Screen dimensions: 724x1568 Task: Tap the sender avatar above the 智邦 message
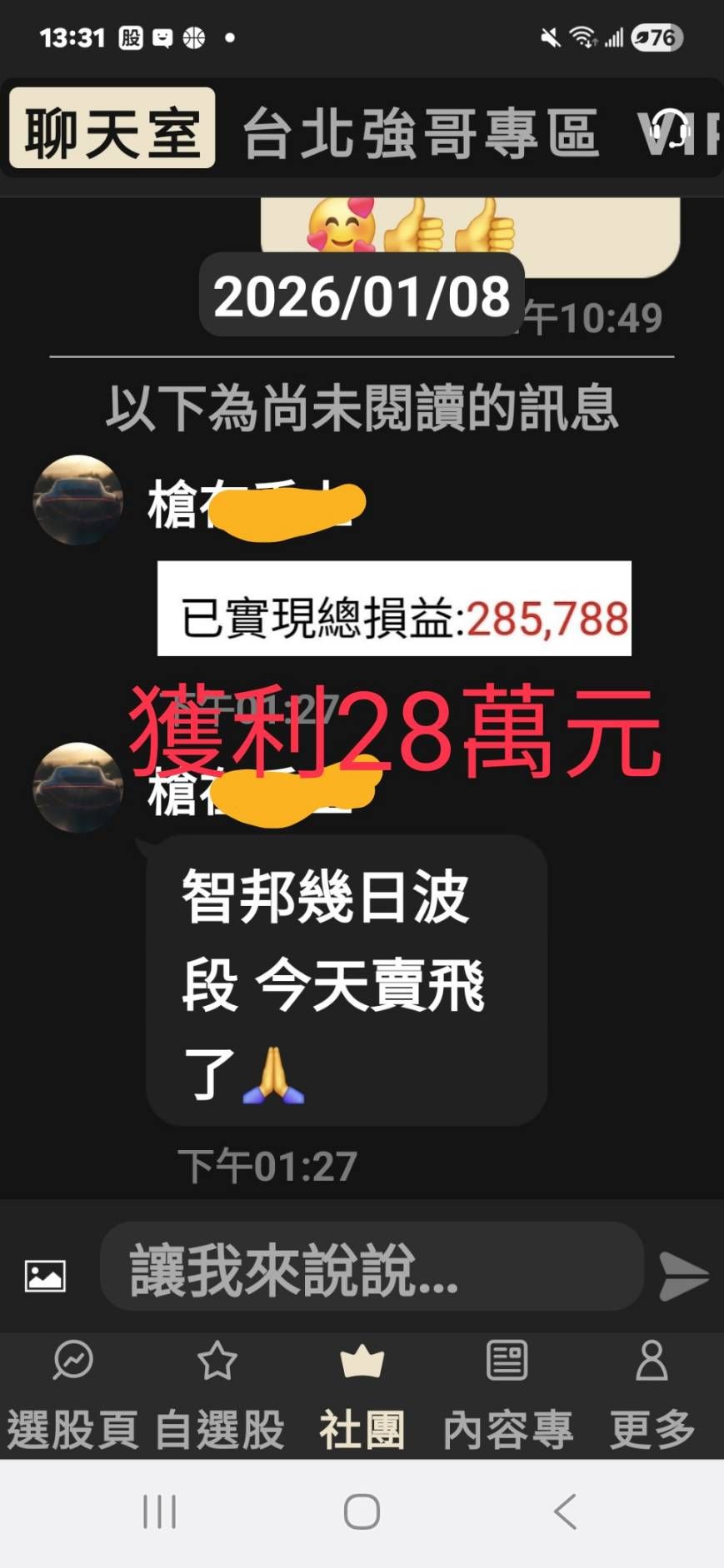[x=77, y=787]
